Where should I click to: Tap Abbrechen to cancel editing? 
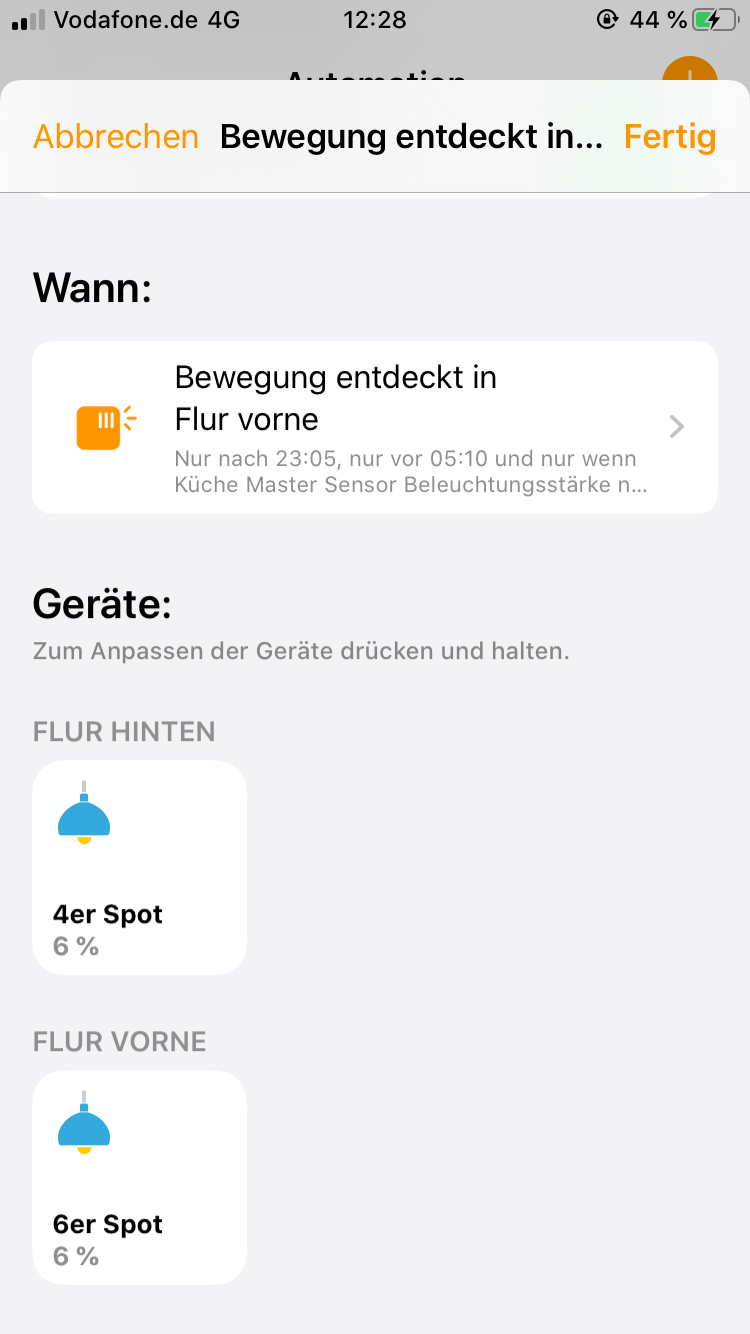[x=116, y=137]
